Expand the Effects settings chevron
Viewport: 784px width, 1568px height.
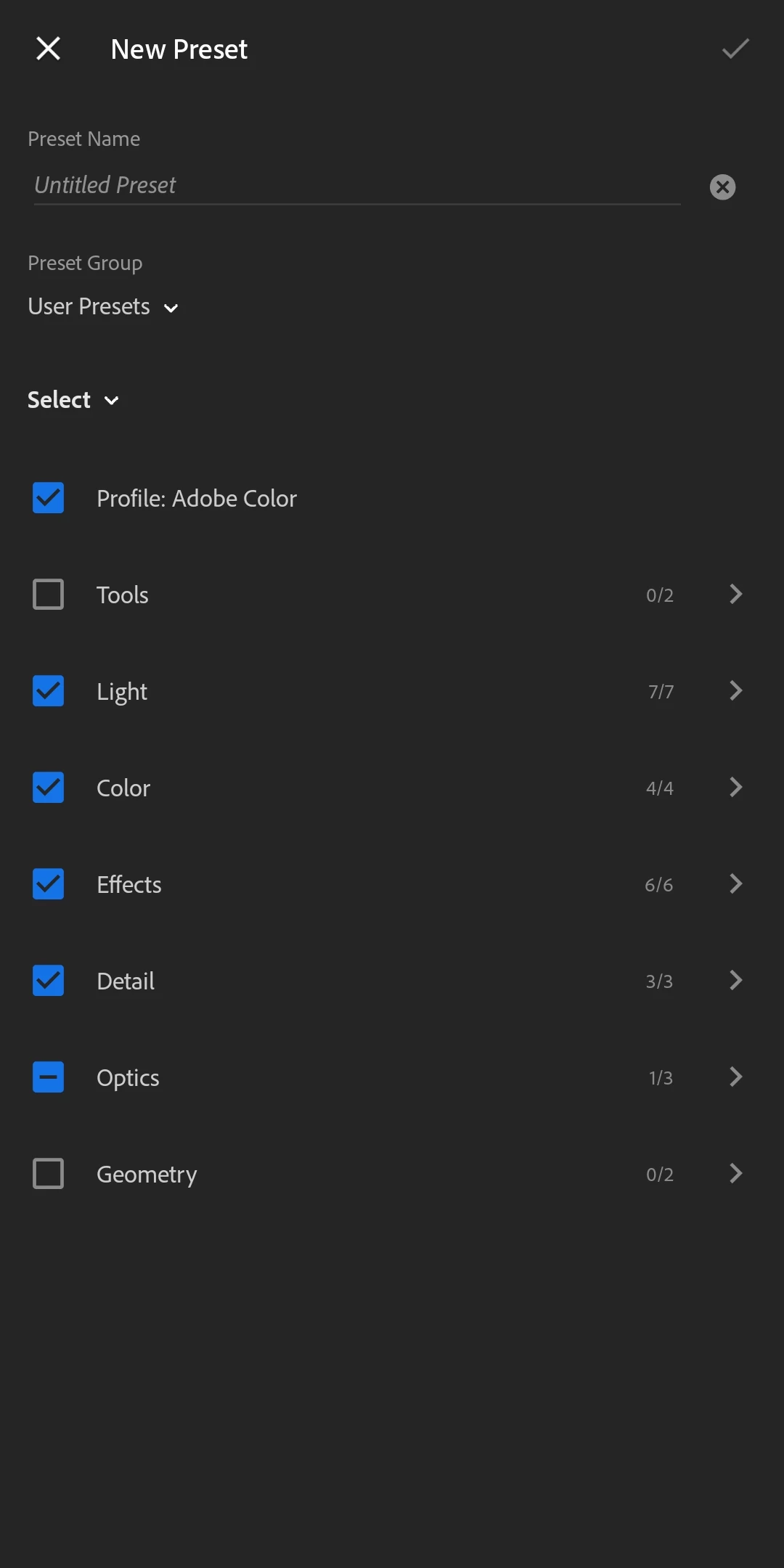point(735,884)
